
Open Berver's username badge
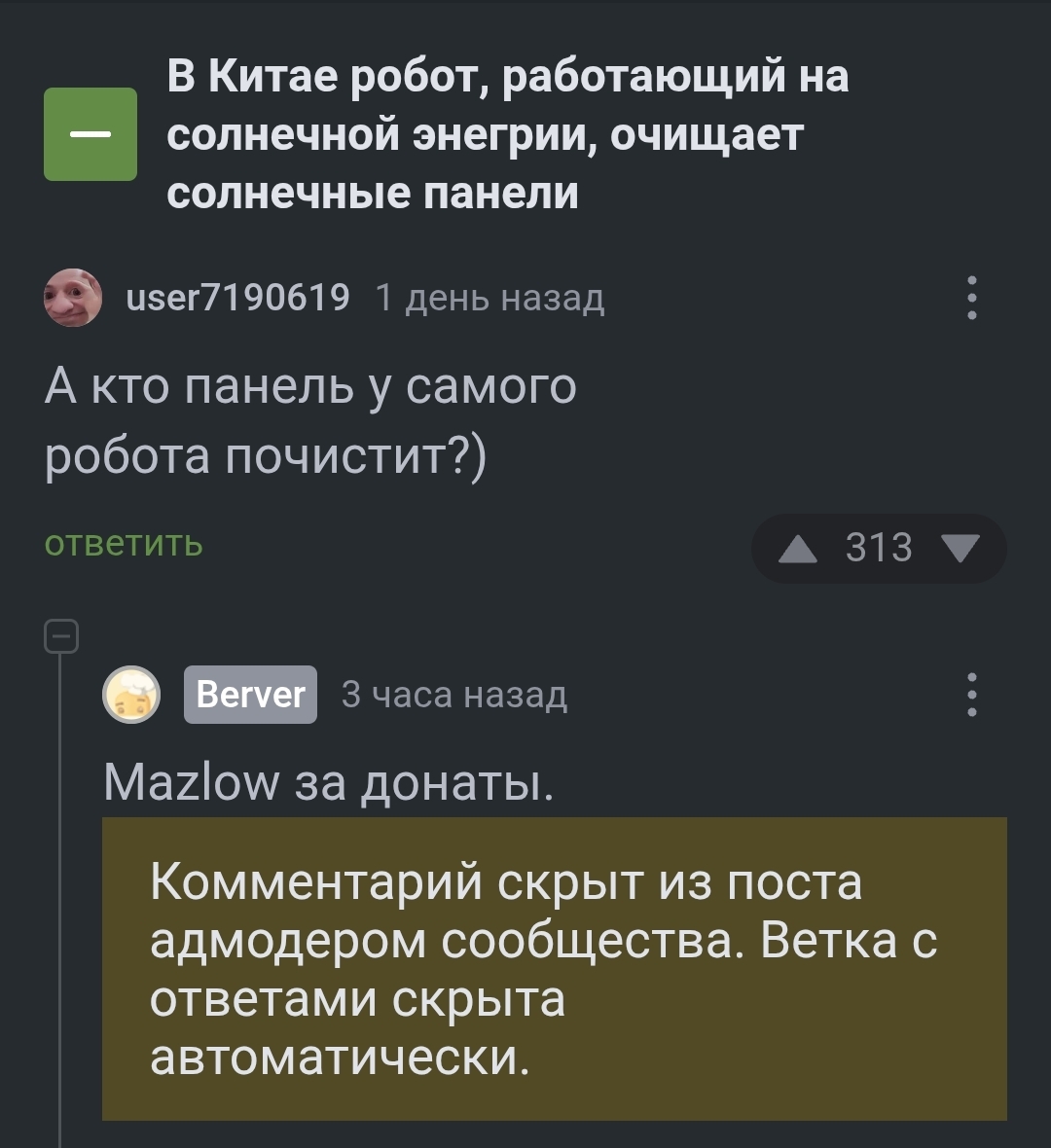(250, 695)
